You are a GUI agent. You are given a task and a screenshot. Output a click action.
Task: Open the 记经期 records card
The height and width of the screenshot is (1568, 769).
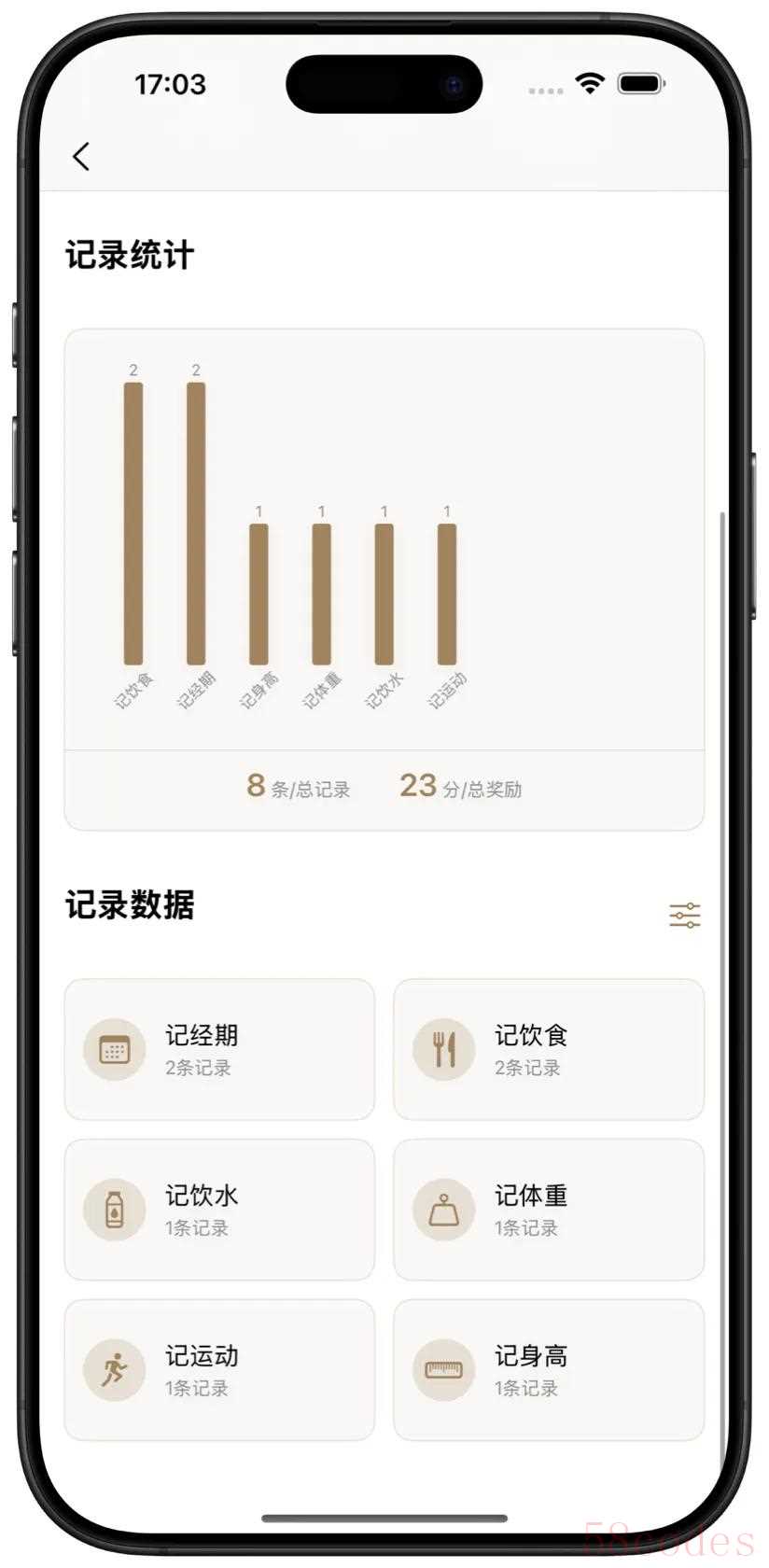click(x=219, y=1049)
